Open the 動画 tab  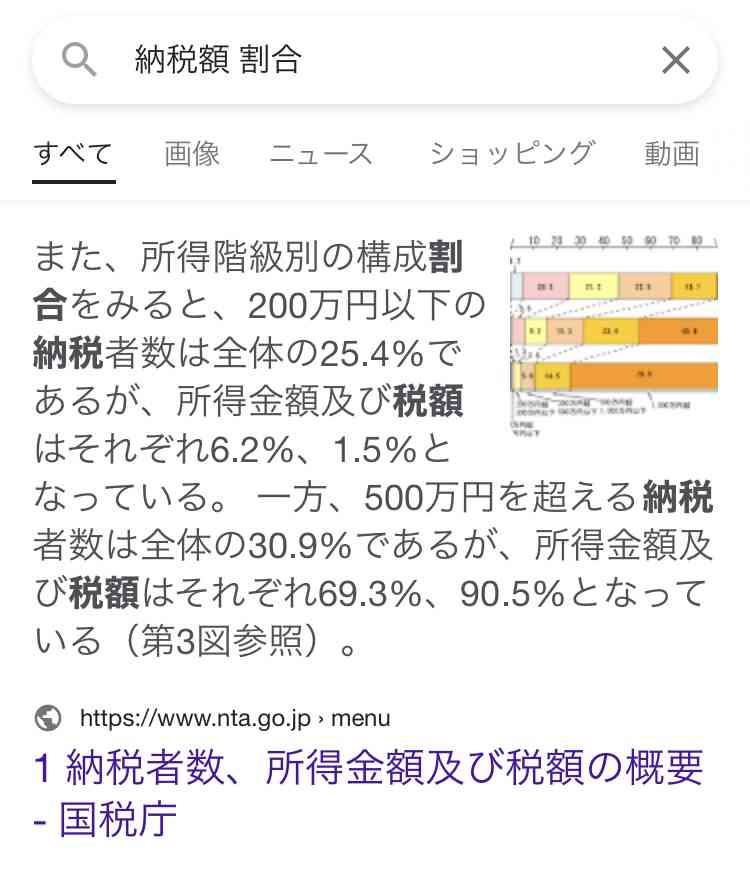coord(670,154)
